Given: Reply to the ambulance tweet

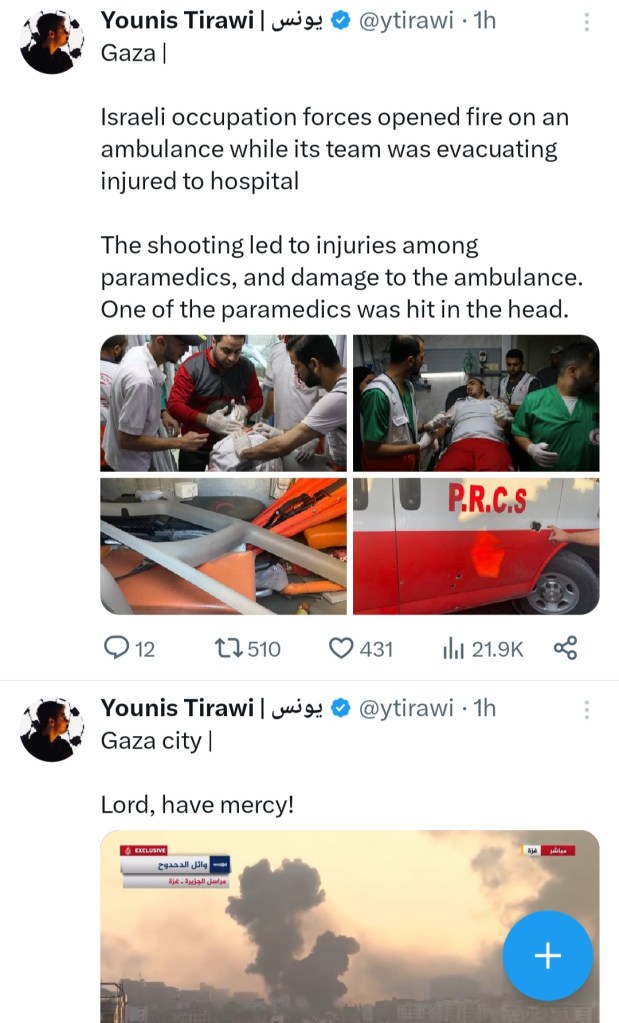Looking at the screenshot, I should pyautogui.click(x=130, y=649).
